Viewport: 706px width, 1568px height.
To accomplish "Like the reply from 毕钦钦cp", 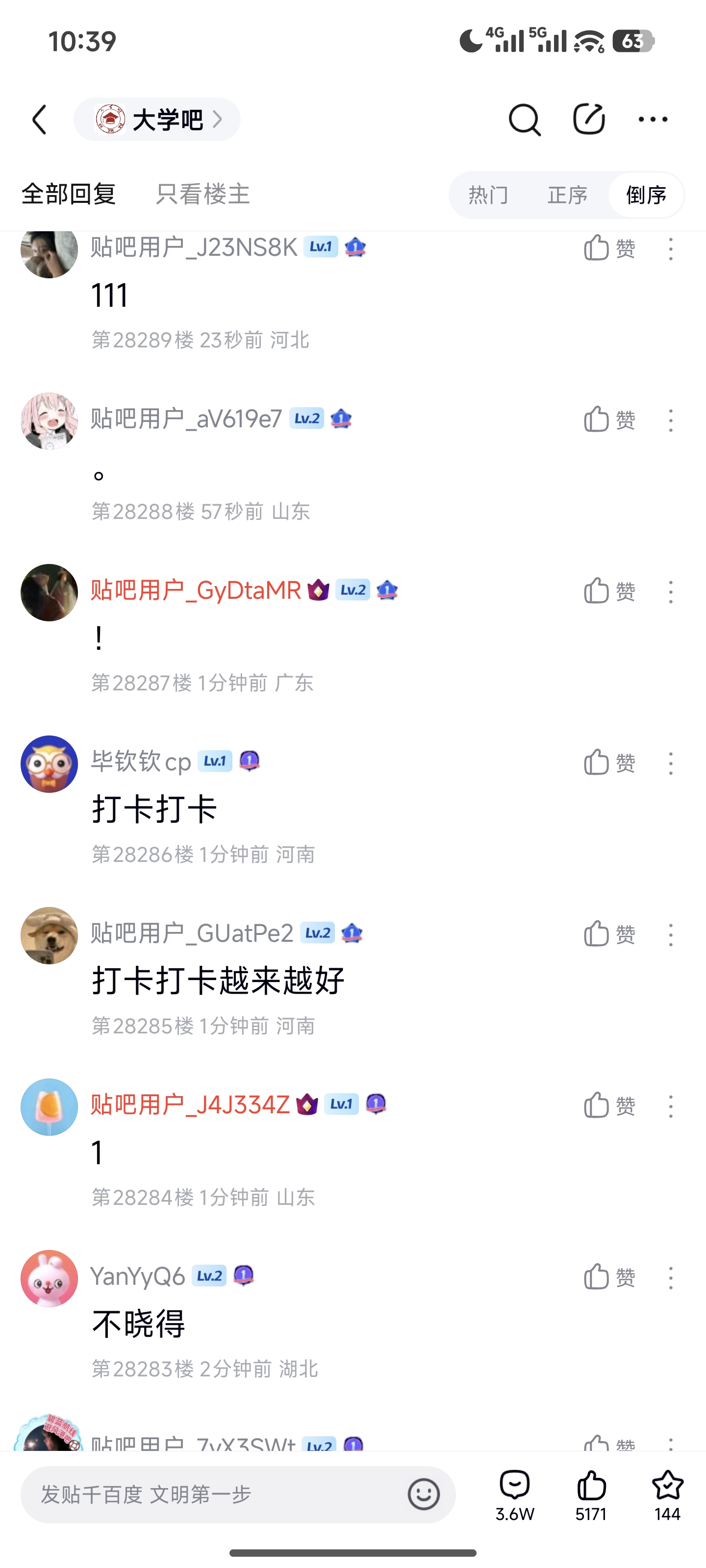I will [608, 763].
